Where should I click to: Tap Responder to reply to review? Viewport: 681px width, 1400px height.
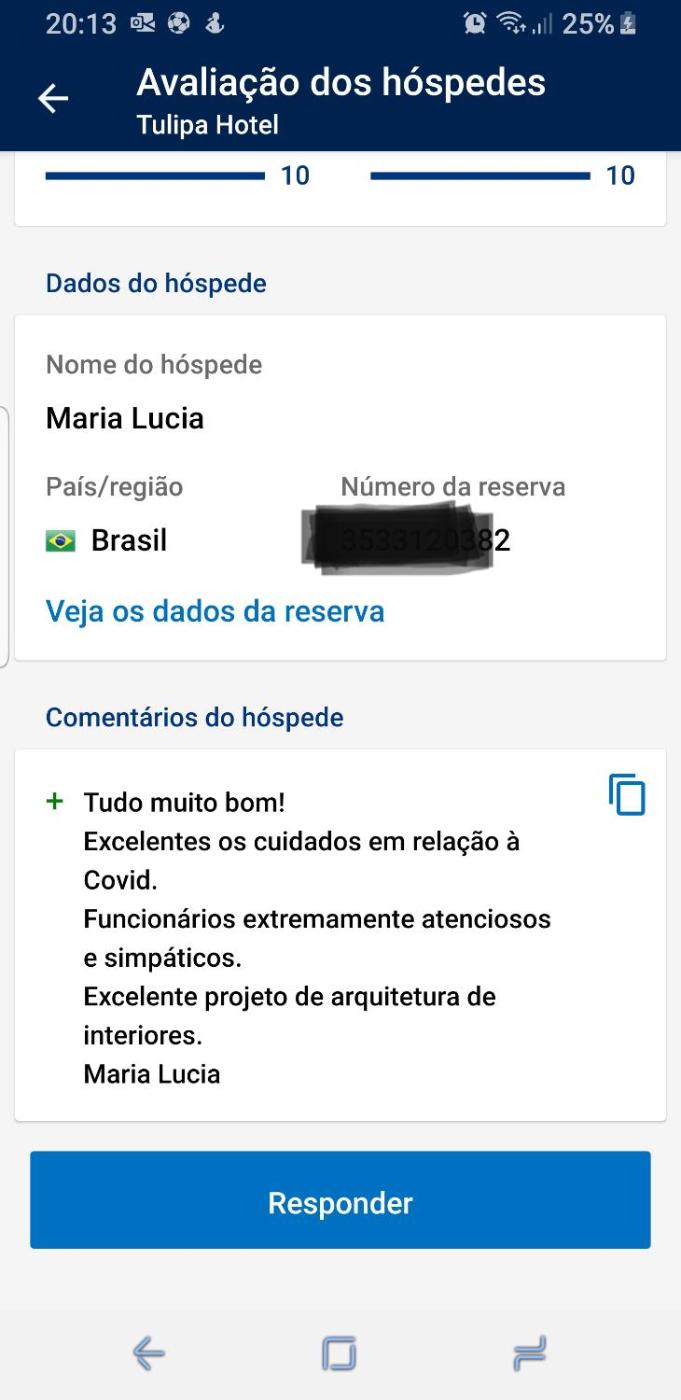(x=340, y=1201)
